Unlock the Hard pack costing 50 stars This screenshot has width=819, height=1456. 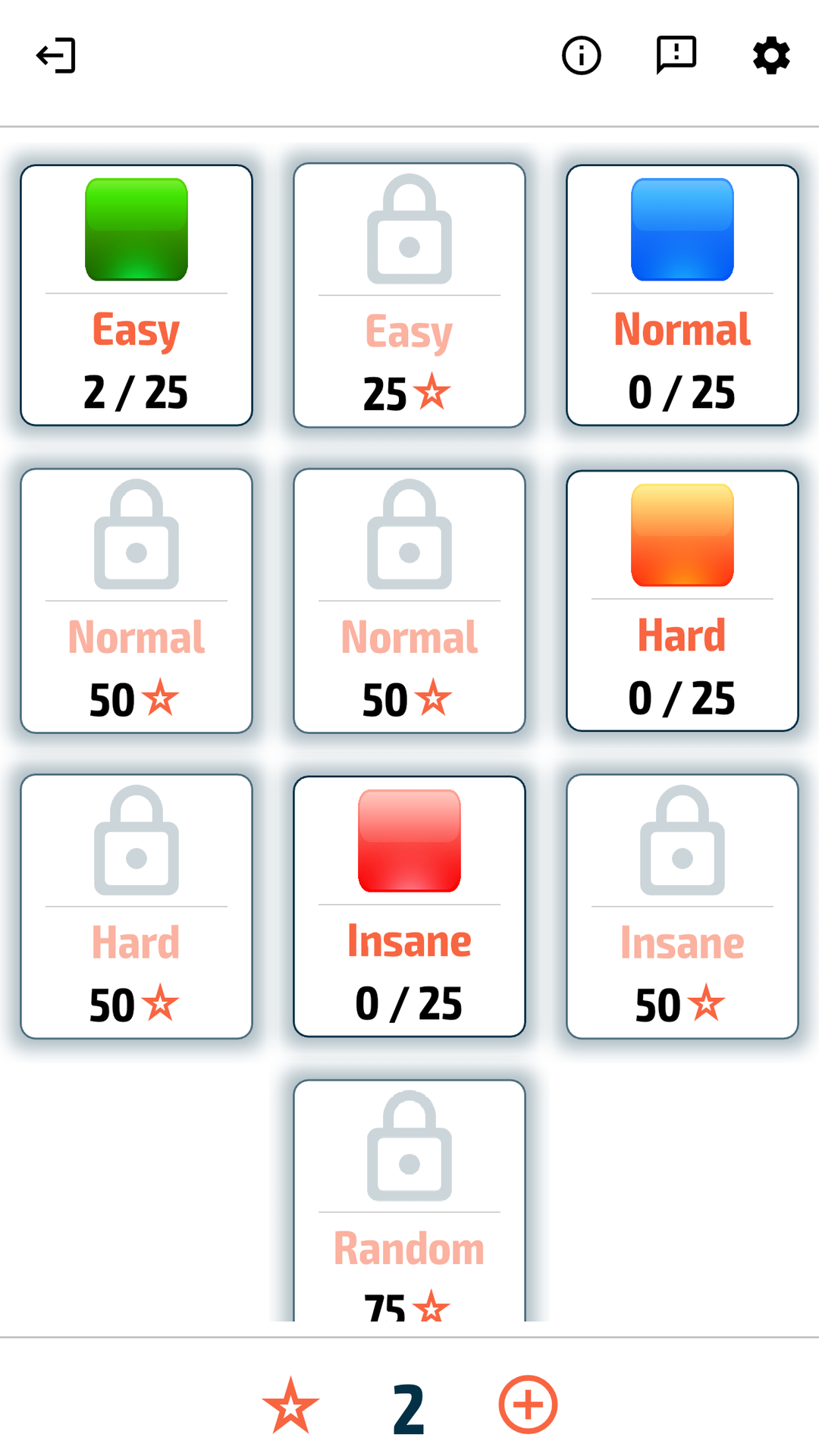[136, 906]
